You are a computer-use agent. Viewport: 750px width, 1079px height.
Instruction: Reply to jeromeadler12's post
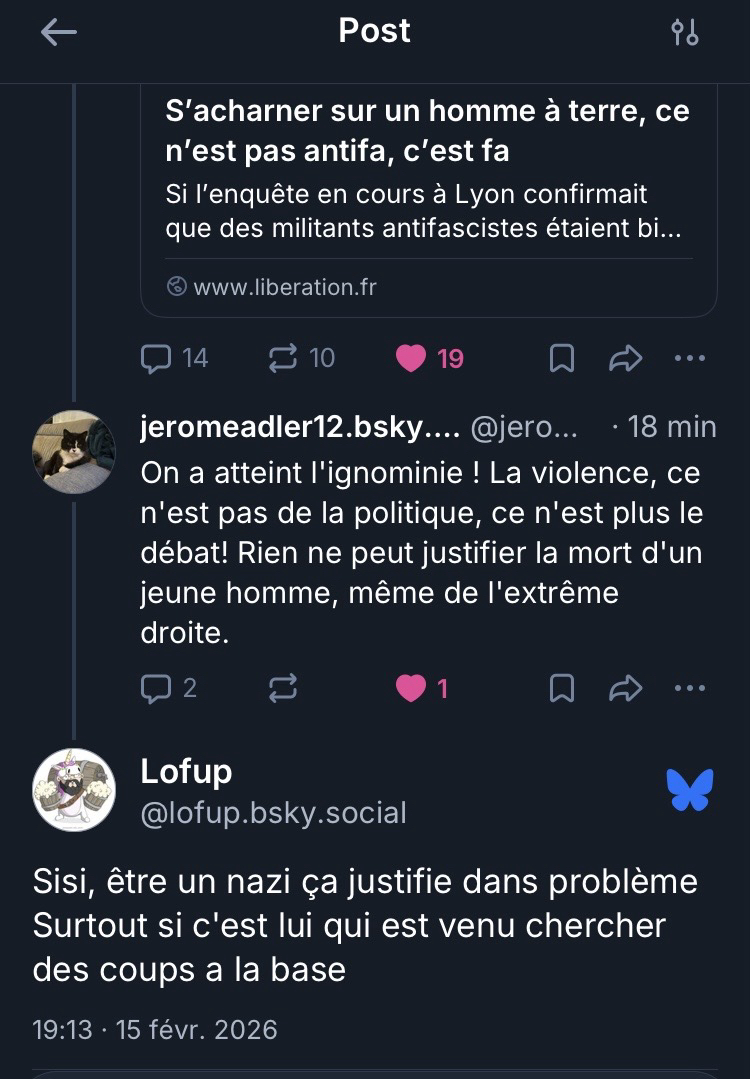(x=157, y=688)
